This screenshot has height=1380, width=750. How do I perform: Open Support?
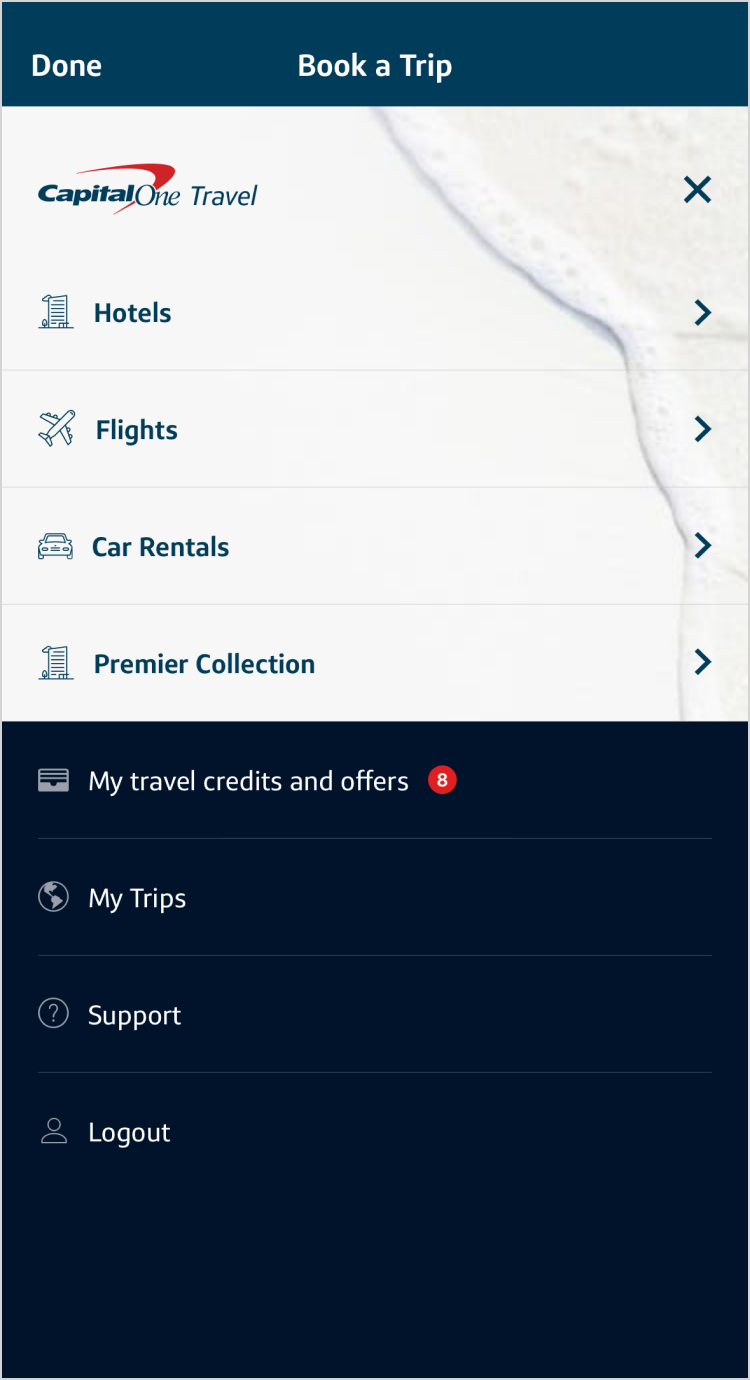[134, 1014]
